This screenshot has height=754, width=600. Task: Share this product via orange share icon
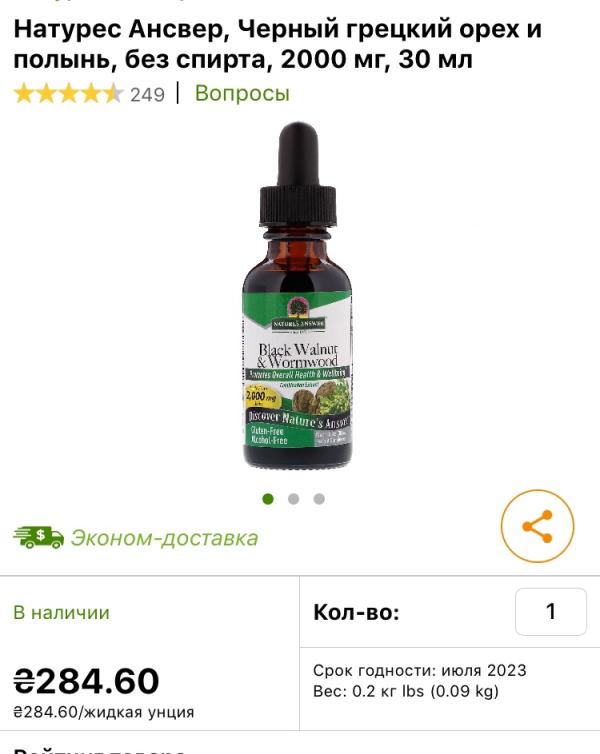click(x=537, y=526)
